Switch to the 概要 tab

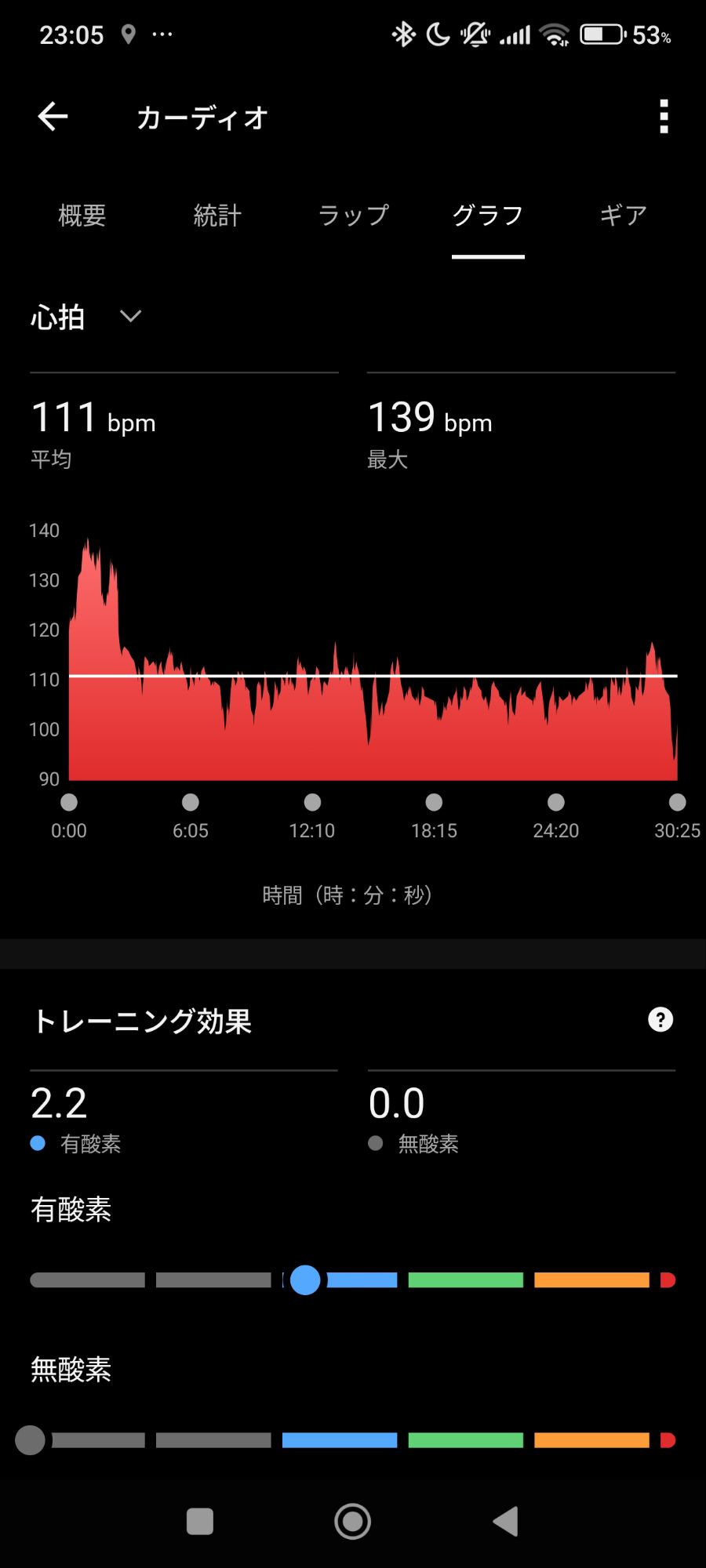tap(82, 215)
